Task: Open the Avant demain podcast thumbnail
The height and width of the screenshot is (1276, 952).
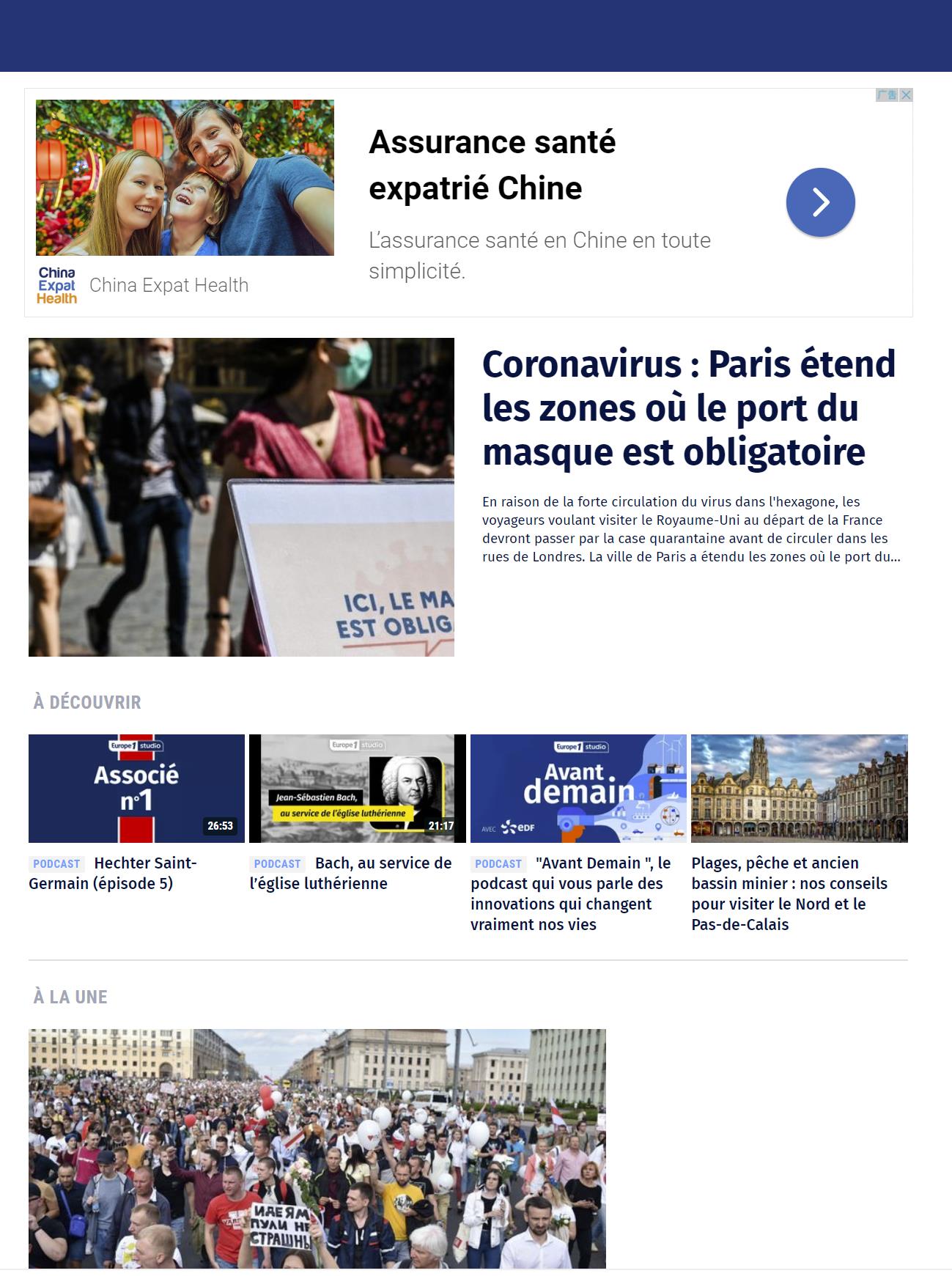Action: [578, 789]
